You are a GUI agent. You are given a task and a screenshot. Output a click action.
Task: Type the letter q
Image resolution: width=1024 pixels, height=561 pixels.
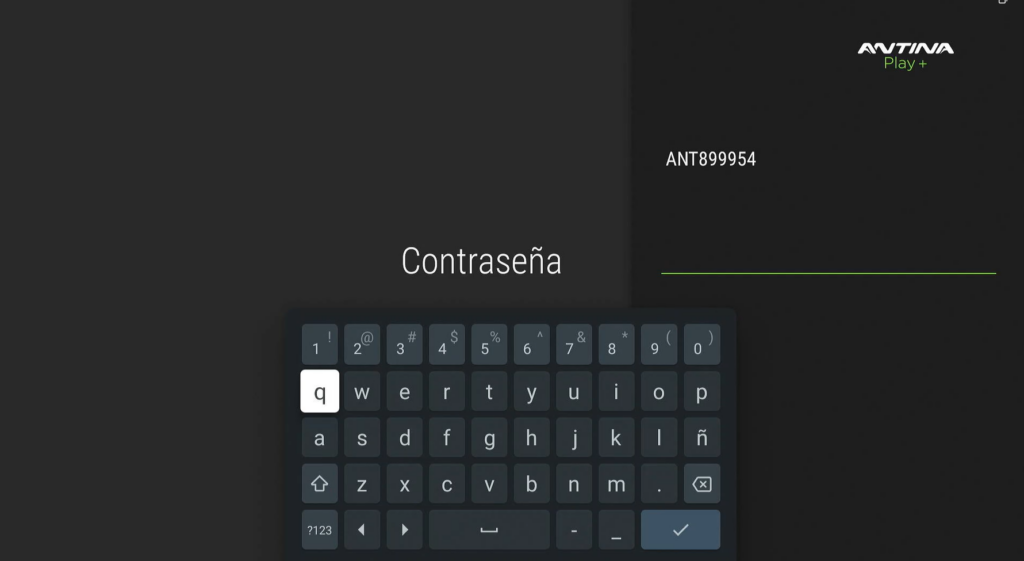[x=320, y=392]
